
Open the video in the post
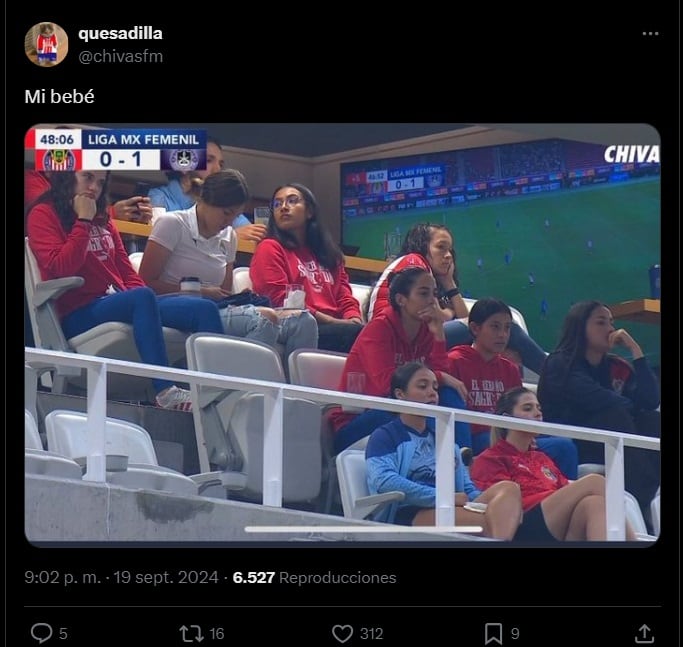tap(342, 334)
